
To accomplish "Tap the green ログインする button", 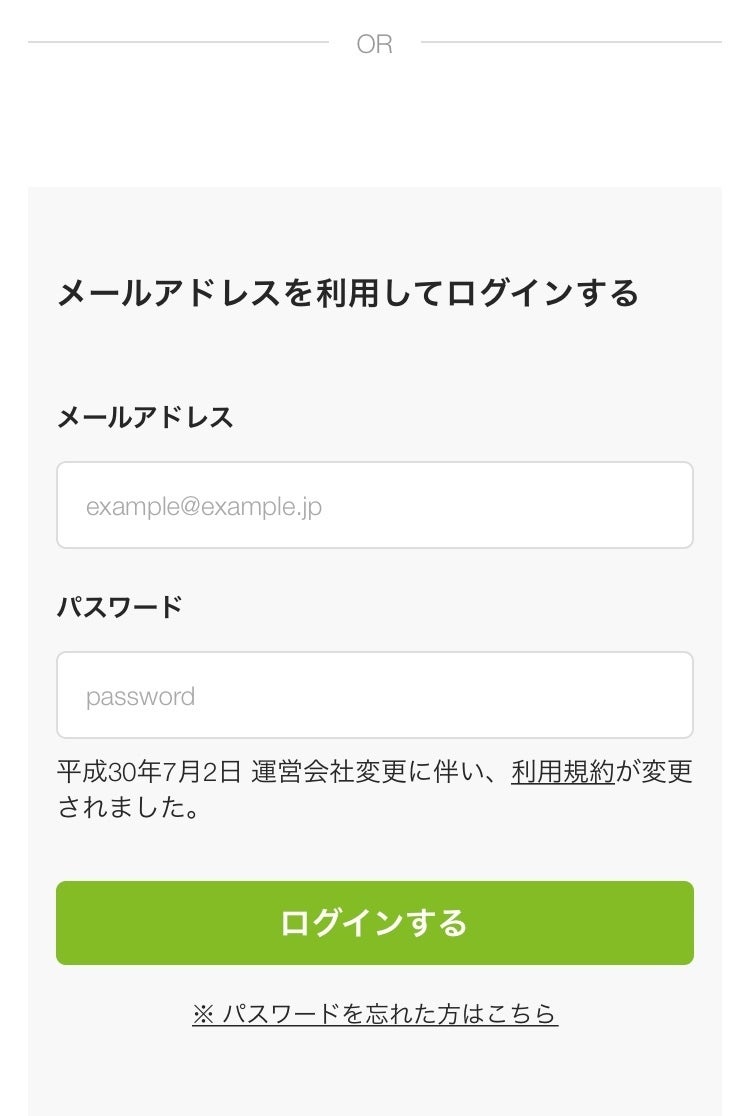I will pos(374,922).
